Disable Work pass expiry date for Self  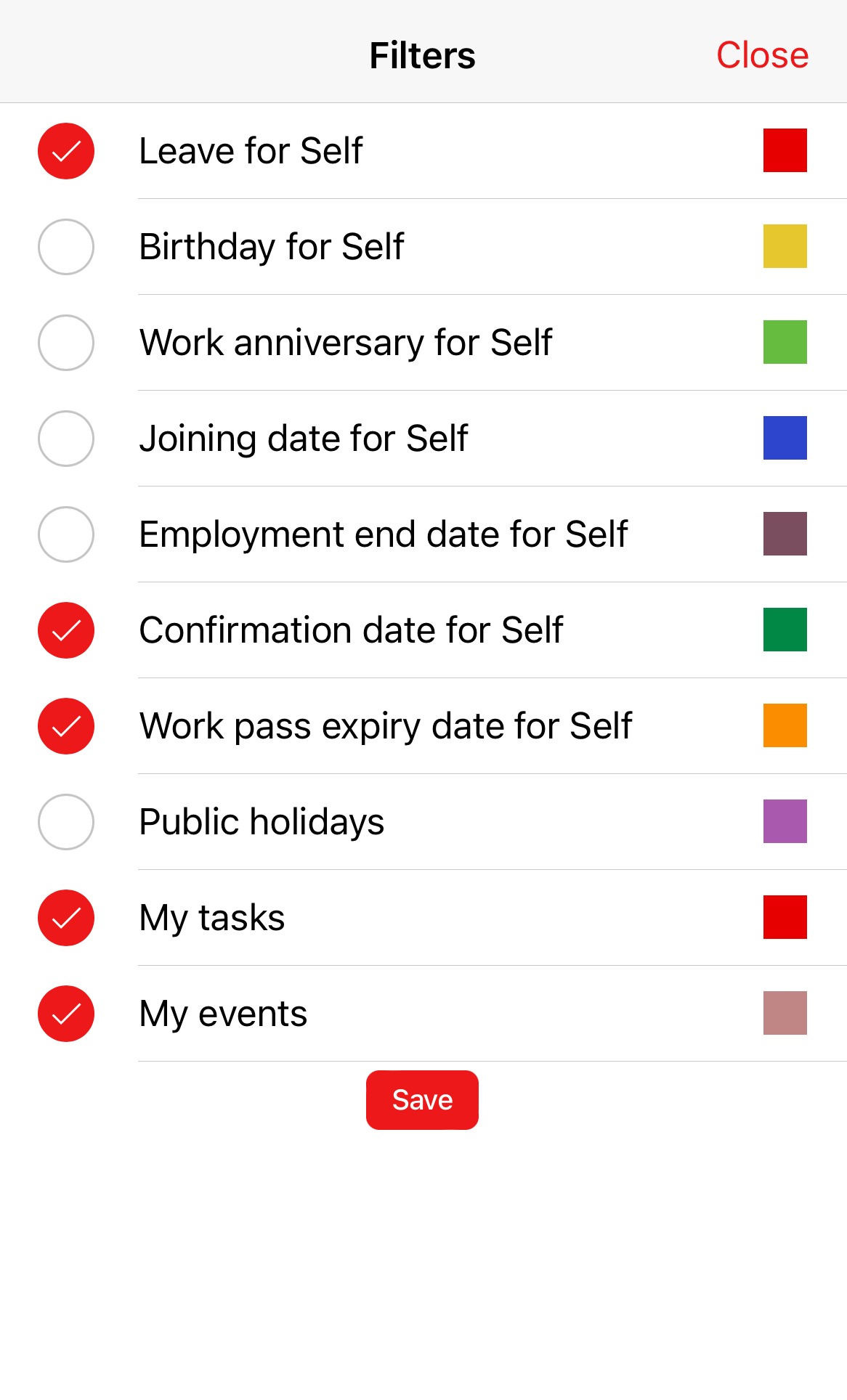point(66,726)
